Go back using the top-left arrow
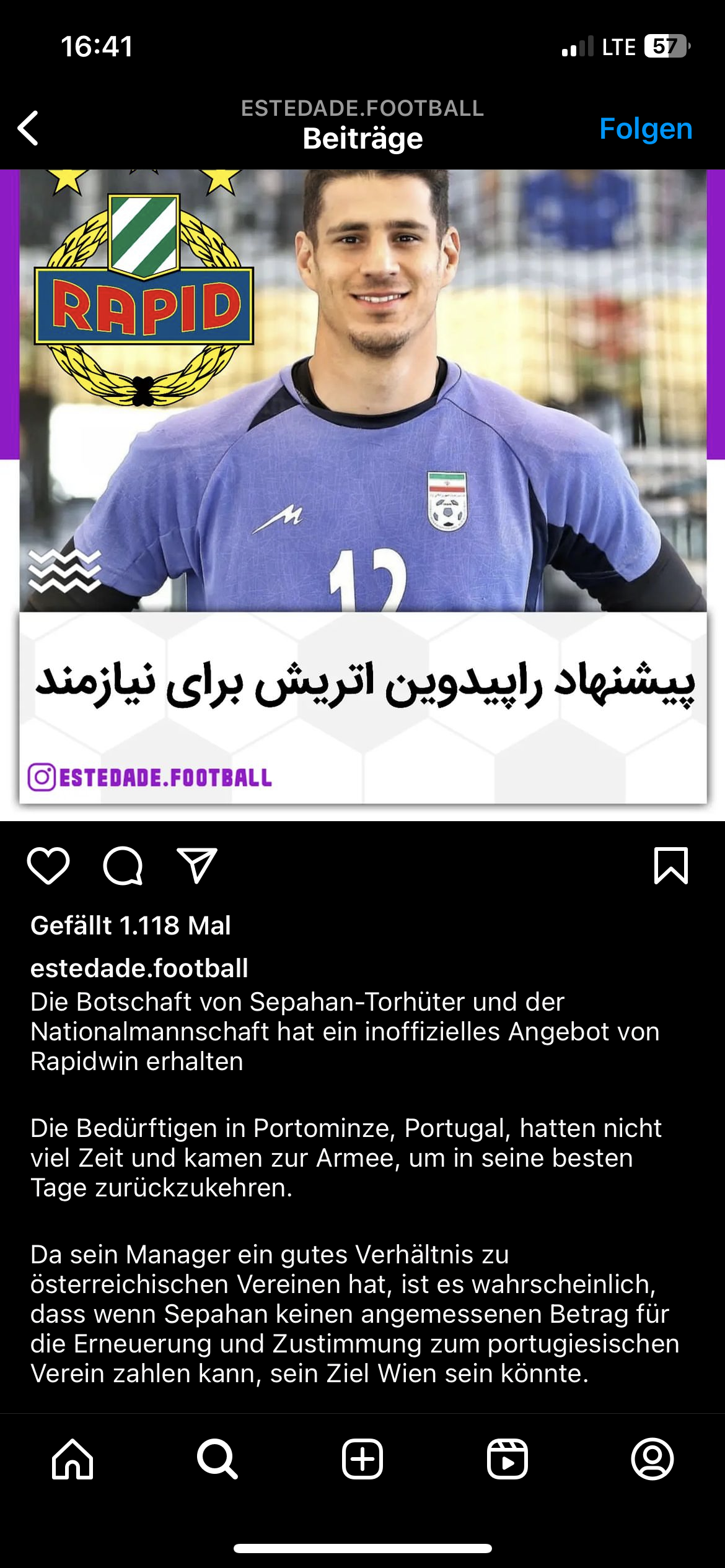 29,128
